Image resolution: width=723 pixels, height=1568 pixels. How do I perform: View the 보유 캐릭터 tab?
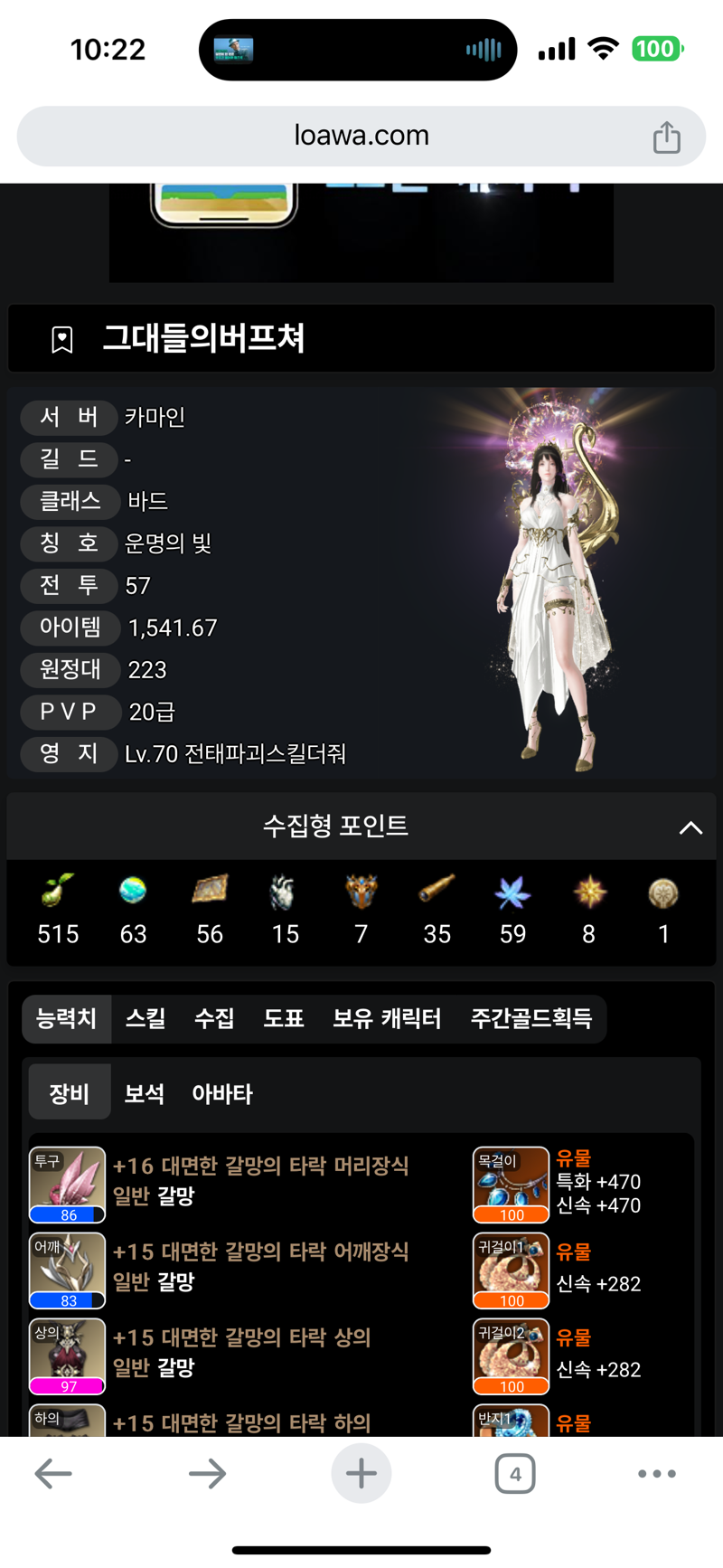(x=387, y=1019)
